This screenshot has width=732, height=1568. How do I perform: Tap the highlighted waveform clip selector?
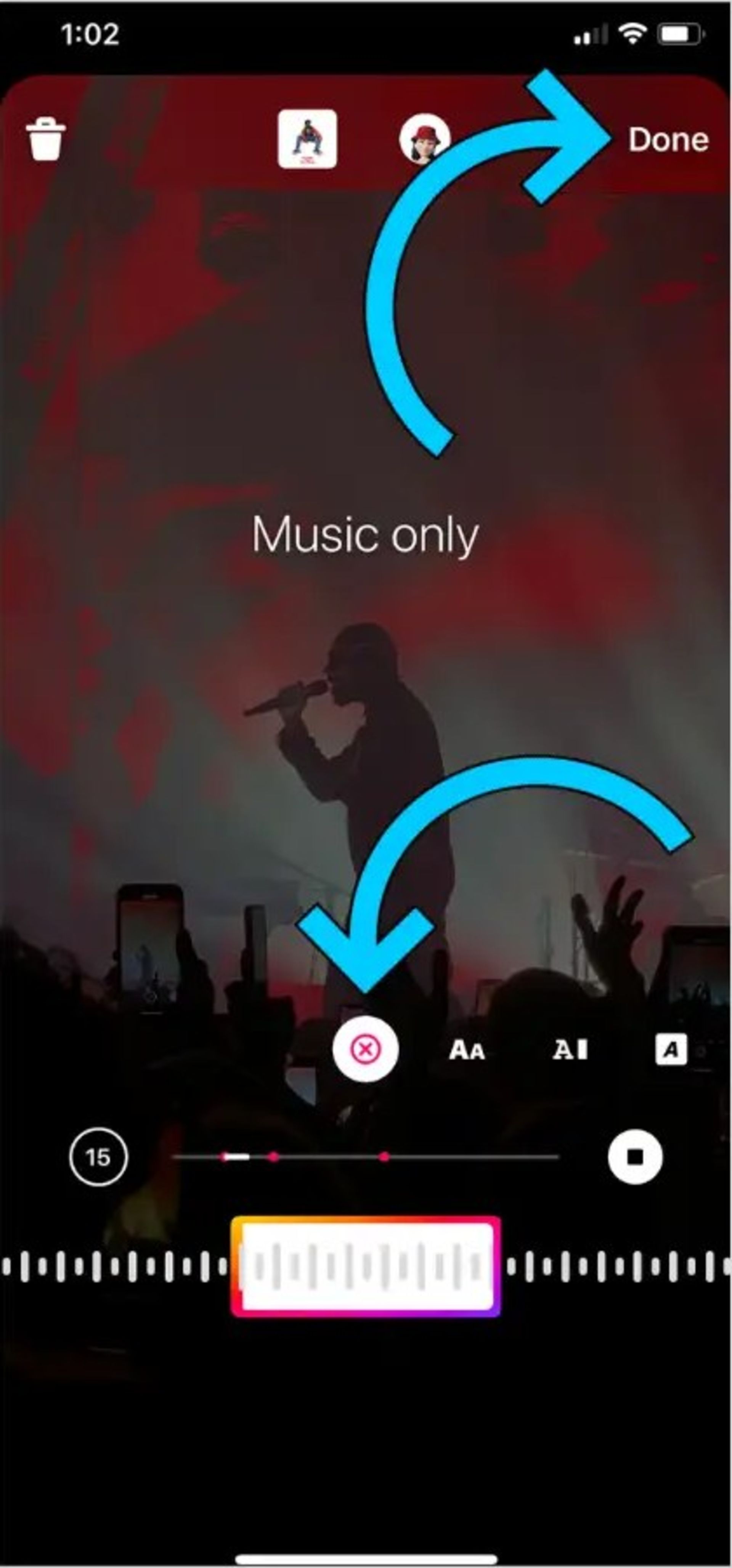(365, 1266)
